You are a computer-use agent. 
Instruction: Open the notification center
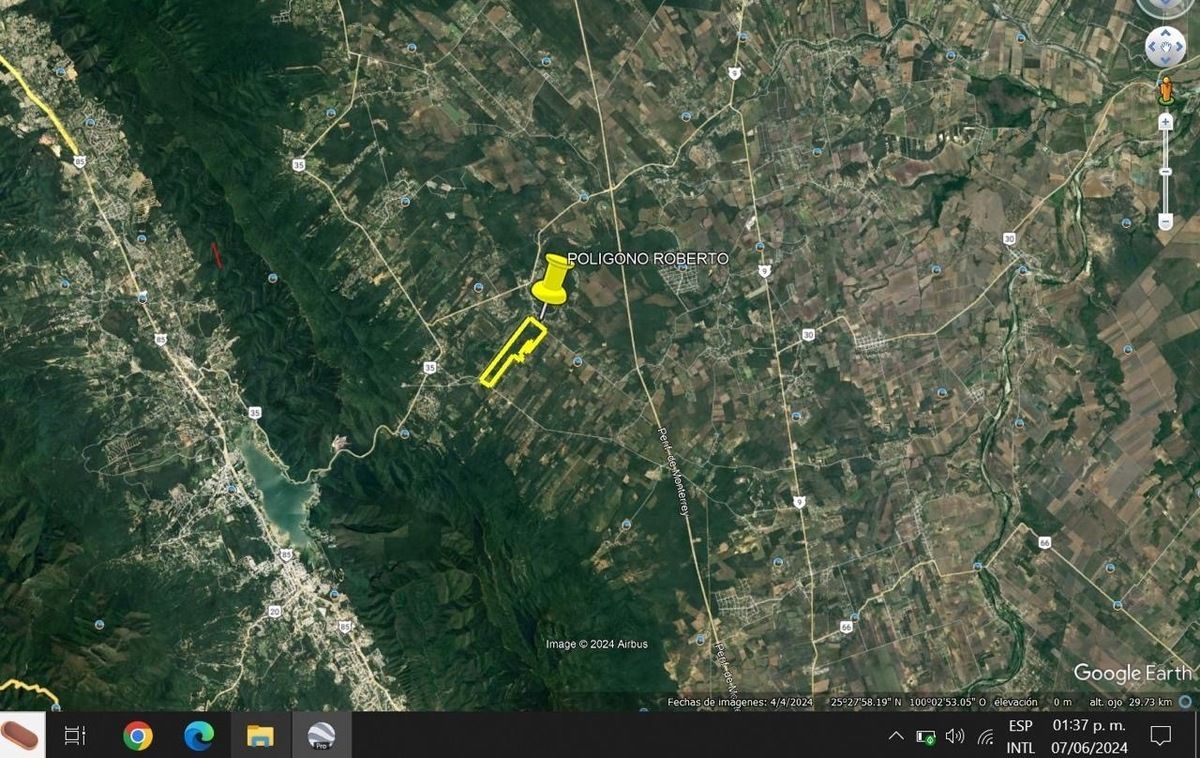pyautogui.click(x=1160, y=736)
